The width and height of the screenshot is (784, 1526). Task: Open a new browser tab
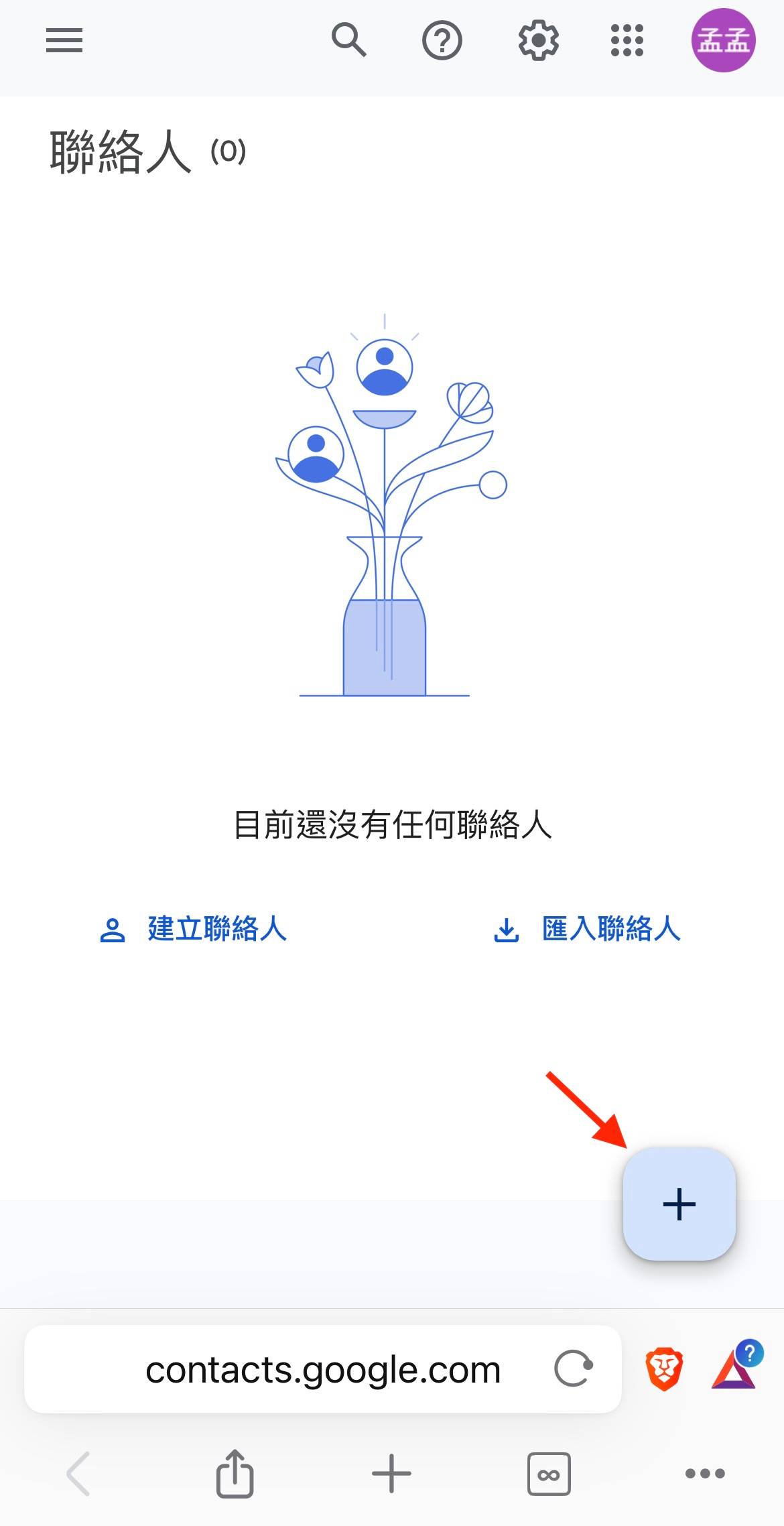tap(391, 1474)
